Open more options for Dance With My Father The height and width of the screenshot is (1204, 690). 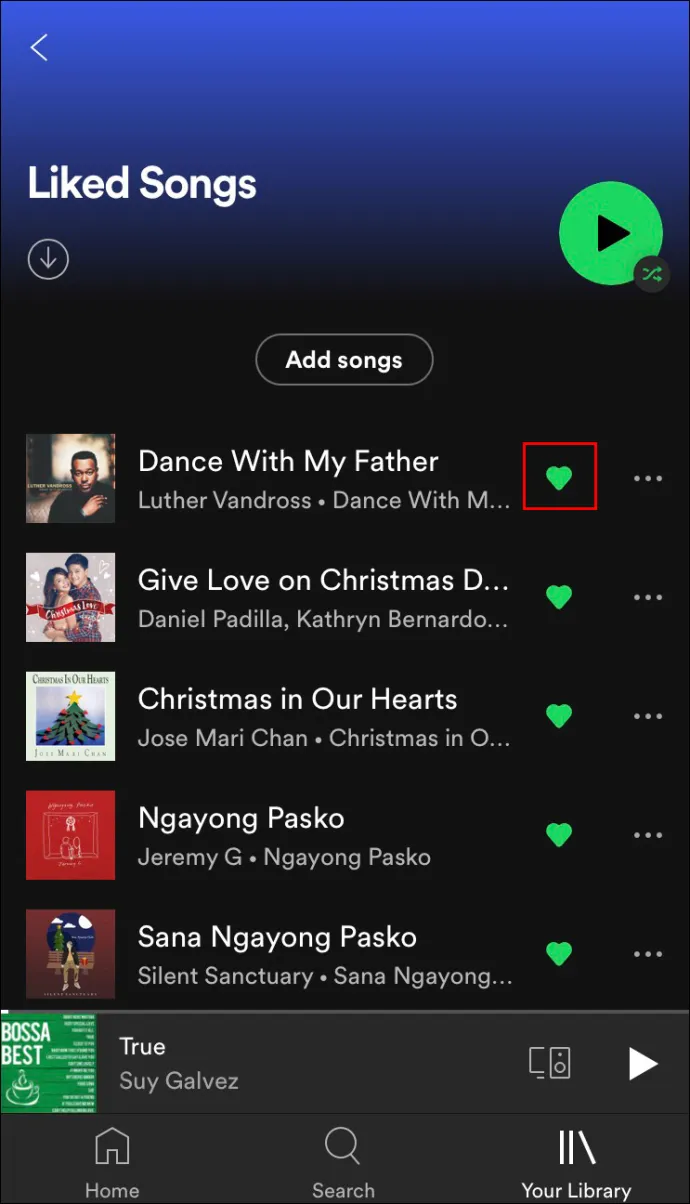point(648,479)
